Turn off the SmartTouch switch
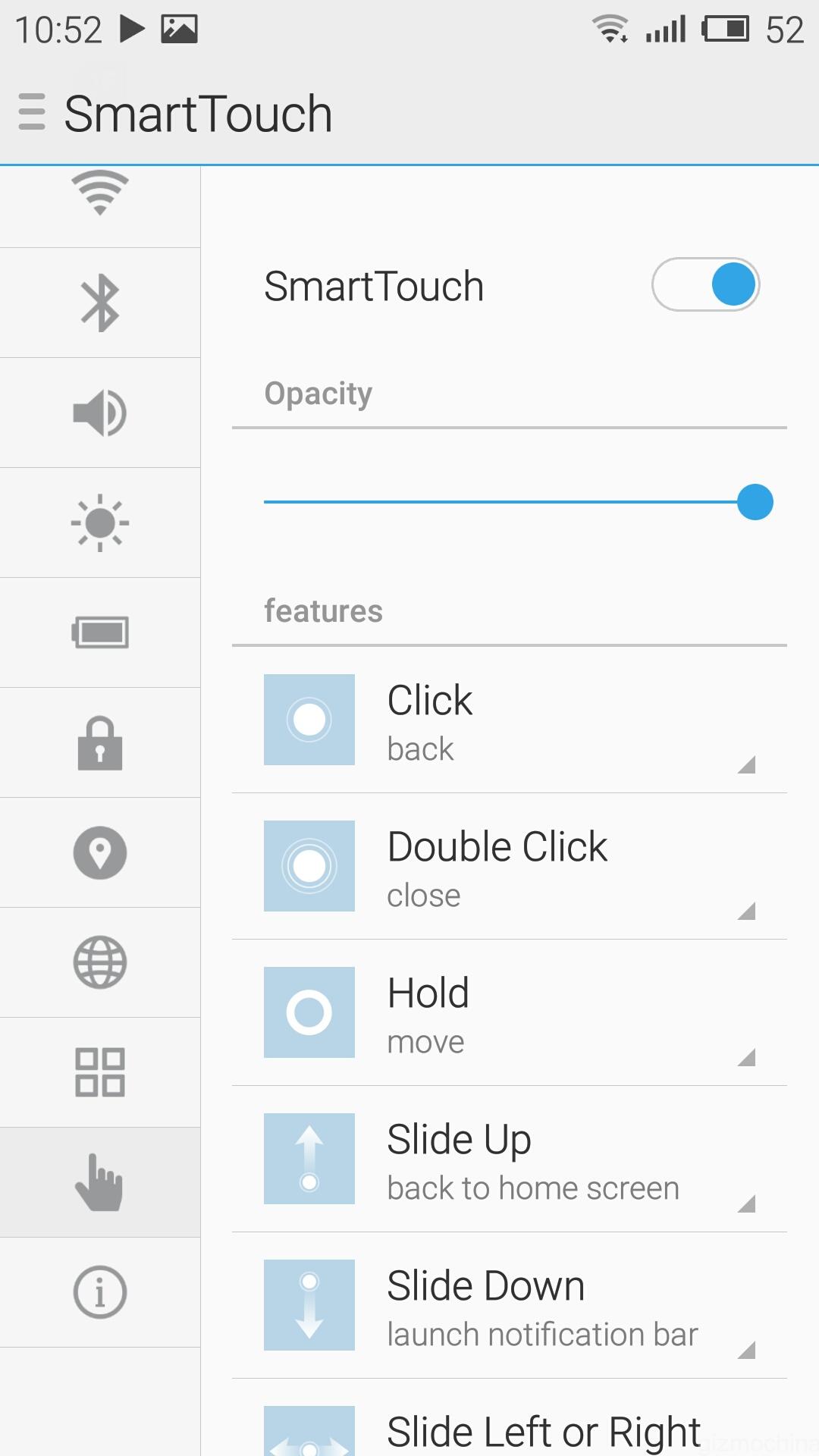This screenshot has width=819, height=1456. pos(705,284)
